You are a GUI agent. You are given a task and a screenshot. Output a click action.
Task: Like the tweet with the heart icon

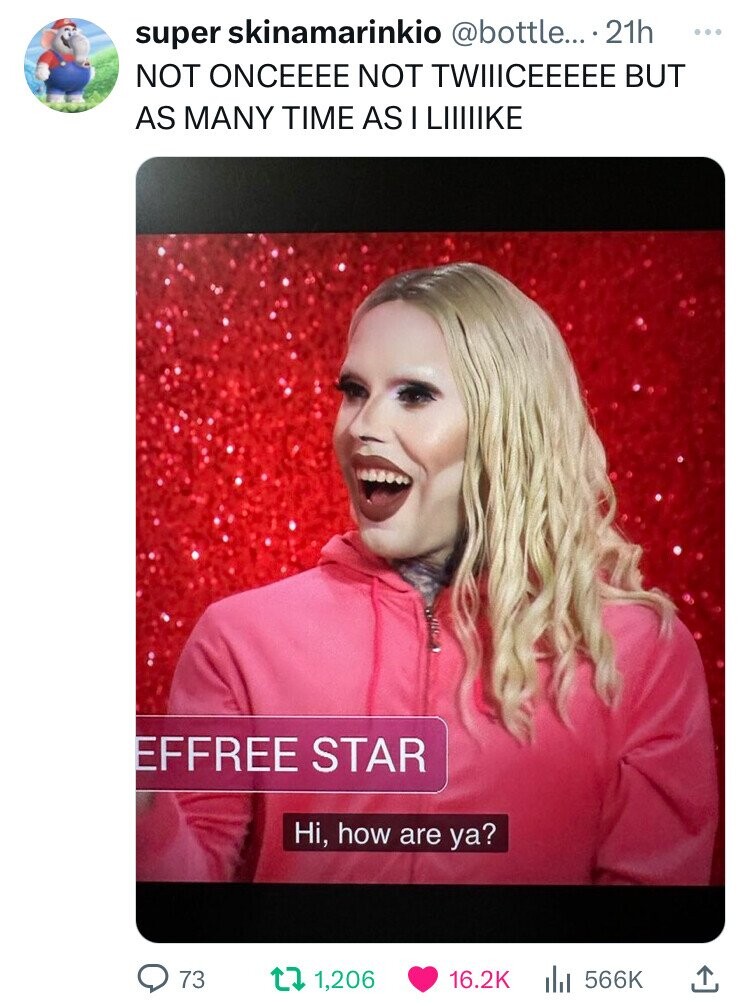point(424,979)
